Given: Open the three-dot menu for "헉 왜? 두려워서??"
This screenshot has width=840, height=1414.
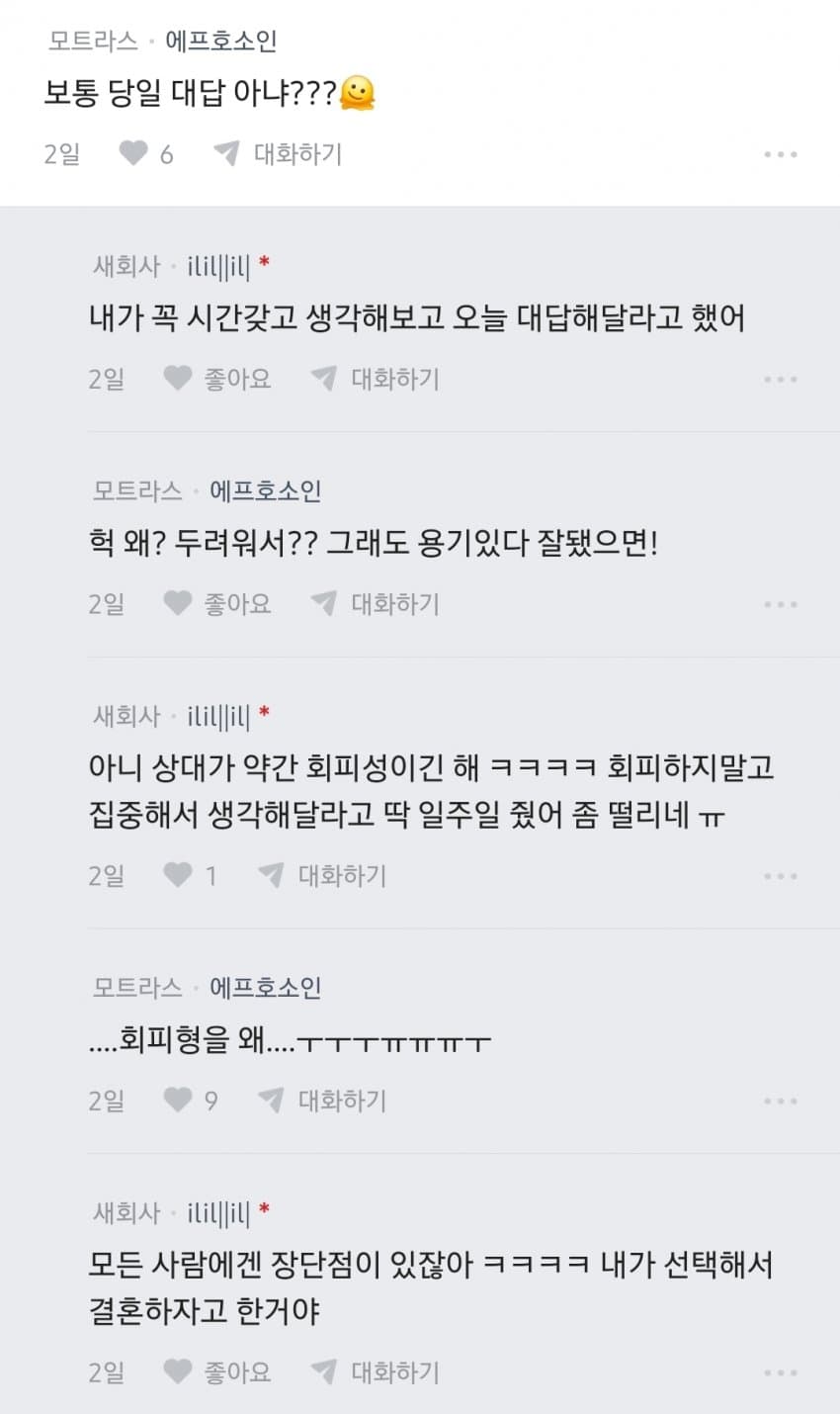Looking at the screenshot, I should (x=780, y=604).
